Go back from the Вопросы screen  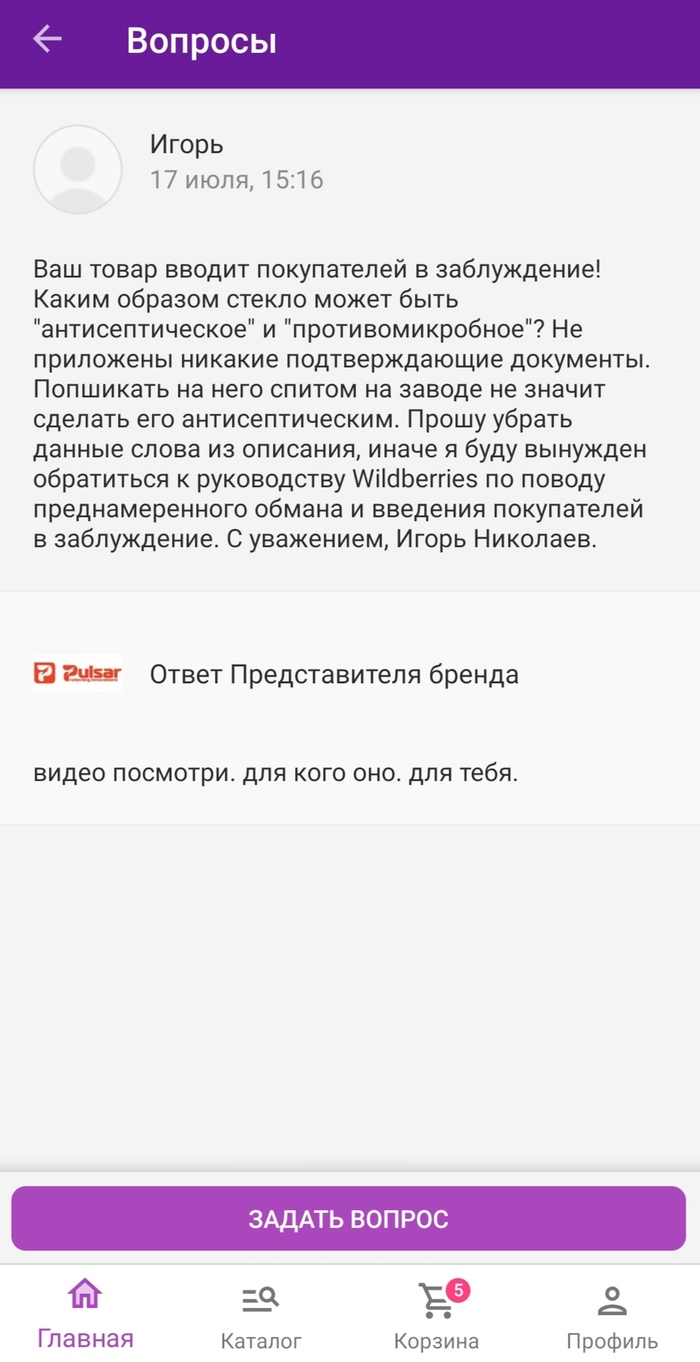pos(47,40)
